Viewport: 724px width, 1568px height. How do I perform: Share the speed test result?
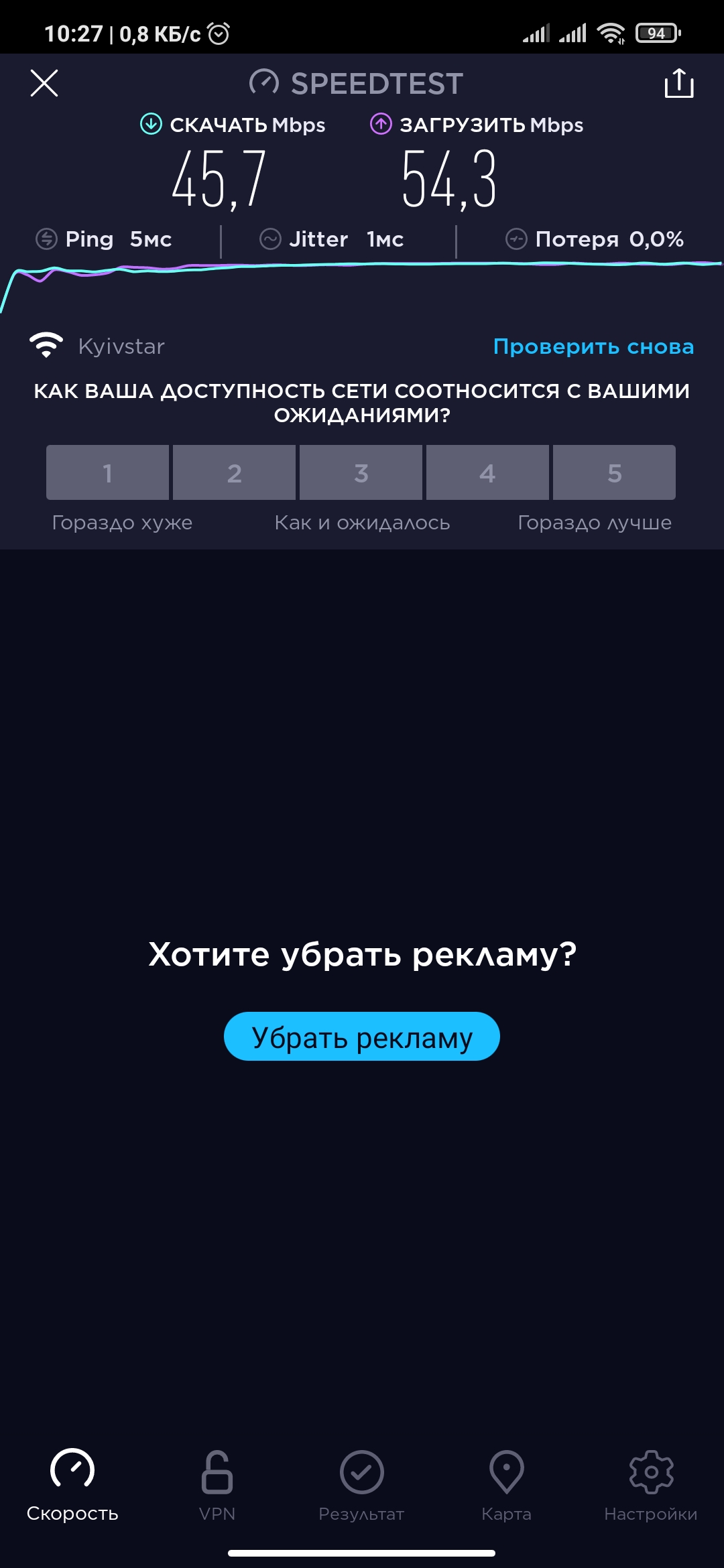coord(678,83)
